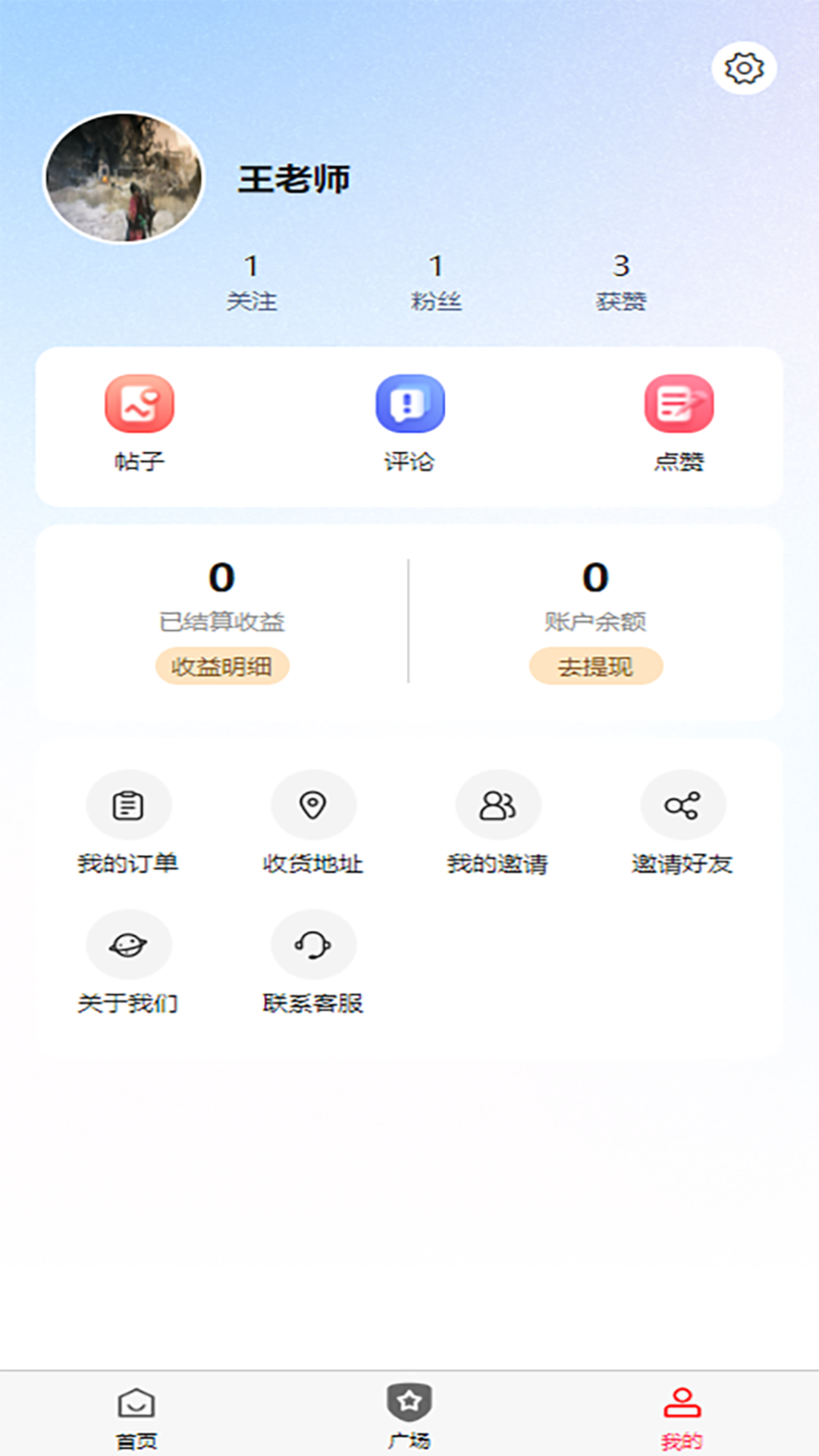Open the 关于我们 about us icon
Viewport: 819px width, 1456px height.
pyautogui.click(x=129, y=944)
